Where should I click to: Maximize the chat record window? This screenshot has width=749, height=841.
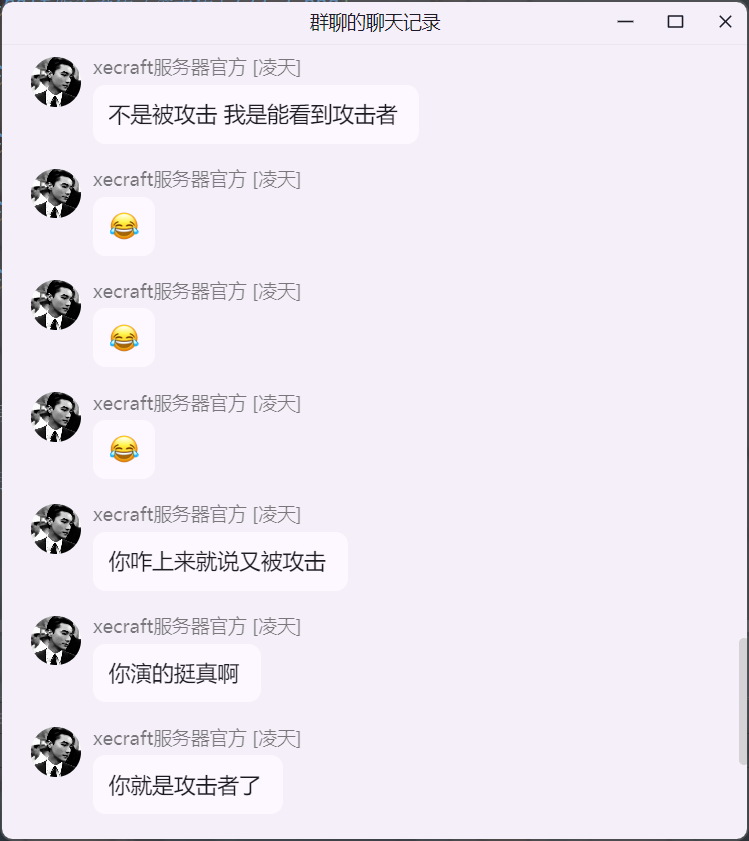coord(675,22)
